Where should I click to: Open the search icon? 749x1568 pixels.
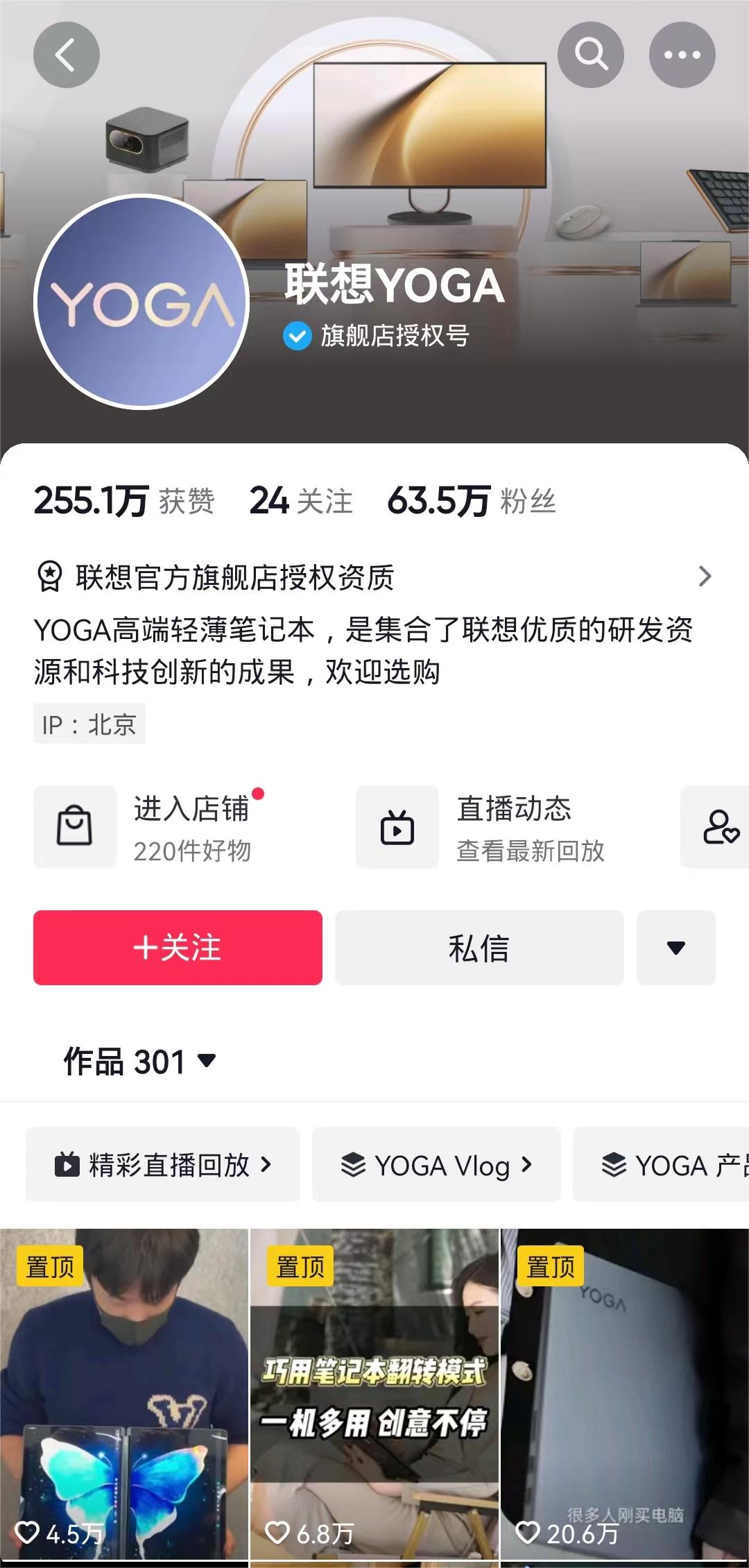click(589, 53)
